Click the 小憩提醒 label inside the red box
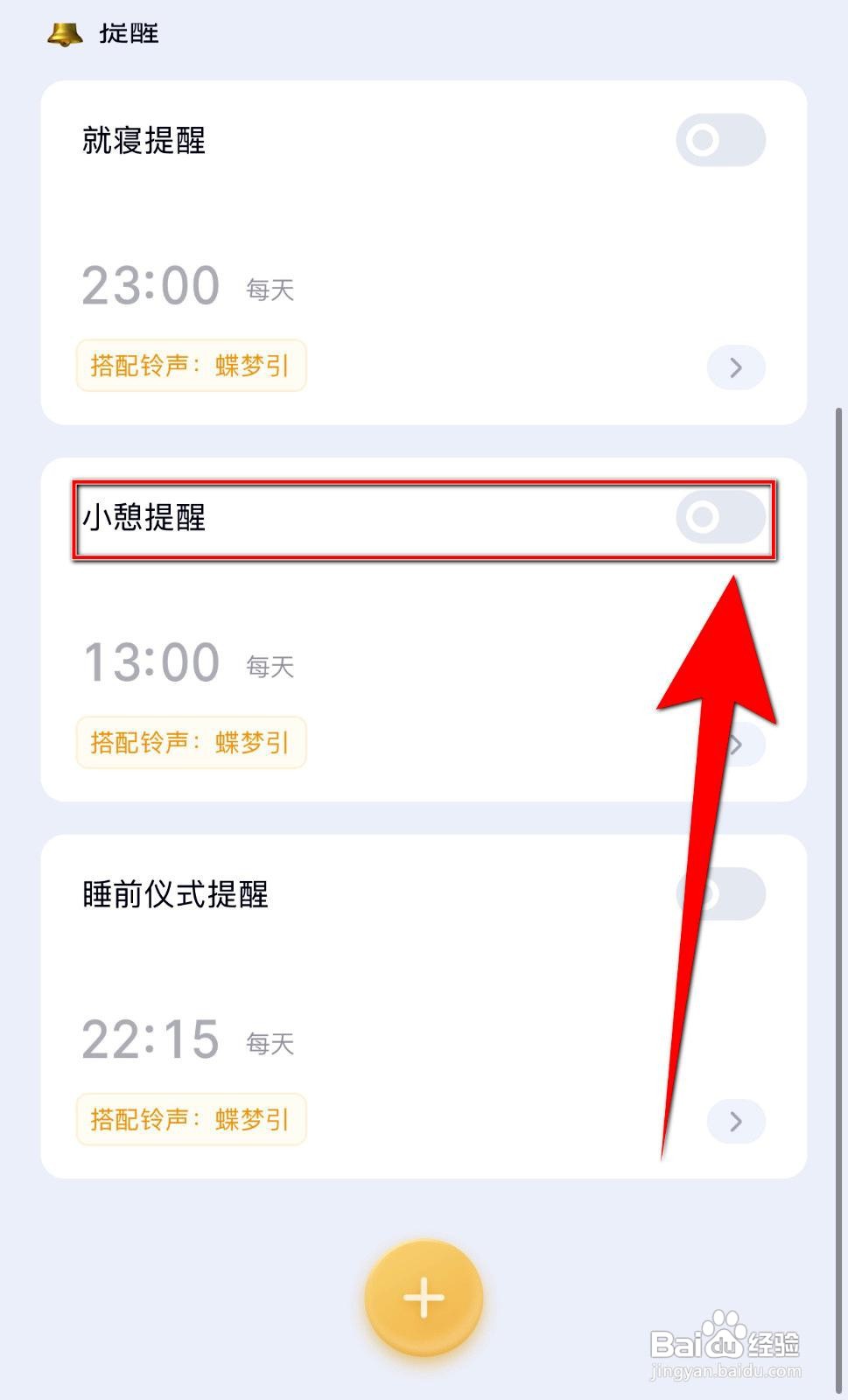Screen dimensions: 848x1400 143,518
